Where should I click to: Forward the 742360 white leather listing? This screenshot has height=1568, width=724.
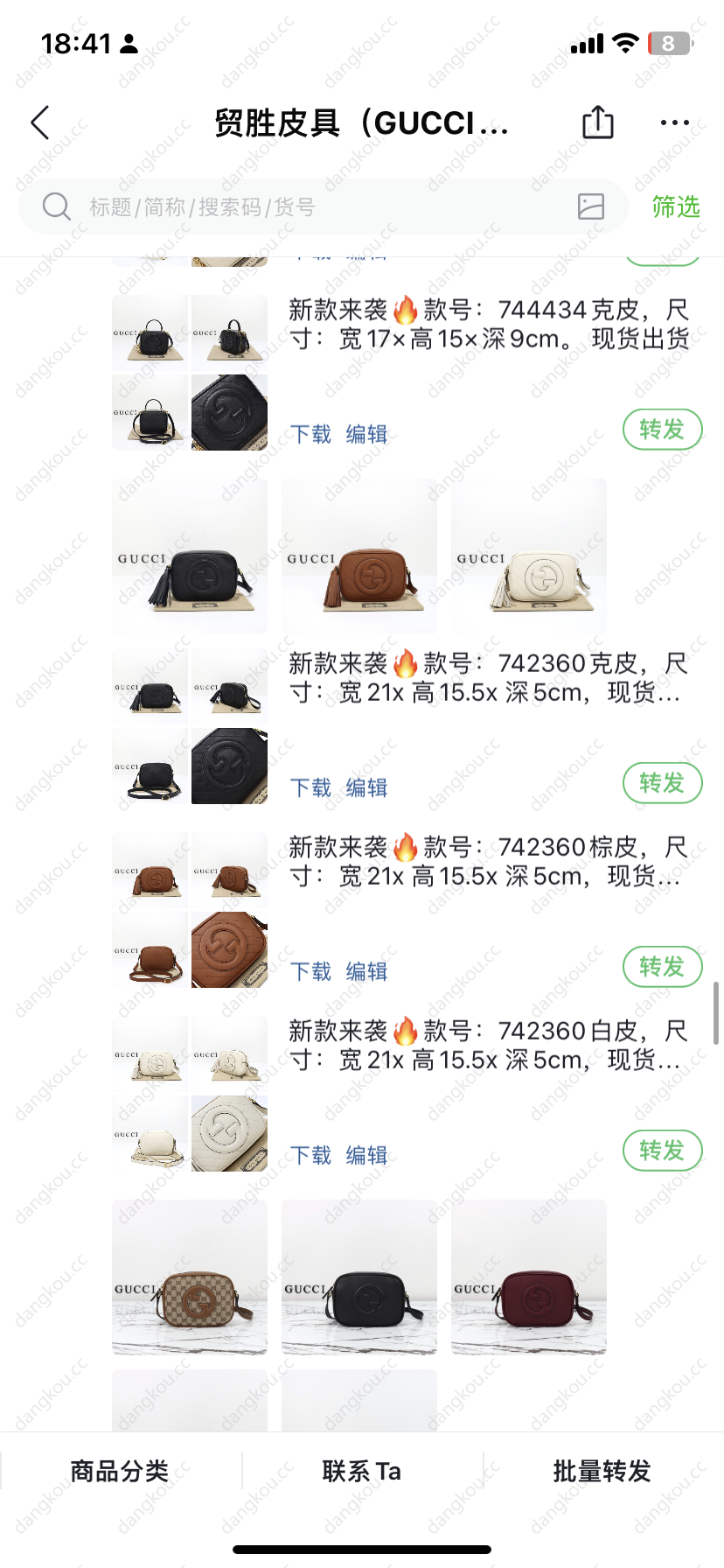coord(662,1151)
